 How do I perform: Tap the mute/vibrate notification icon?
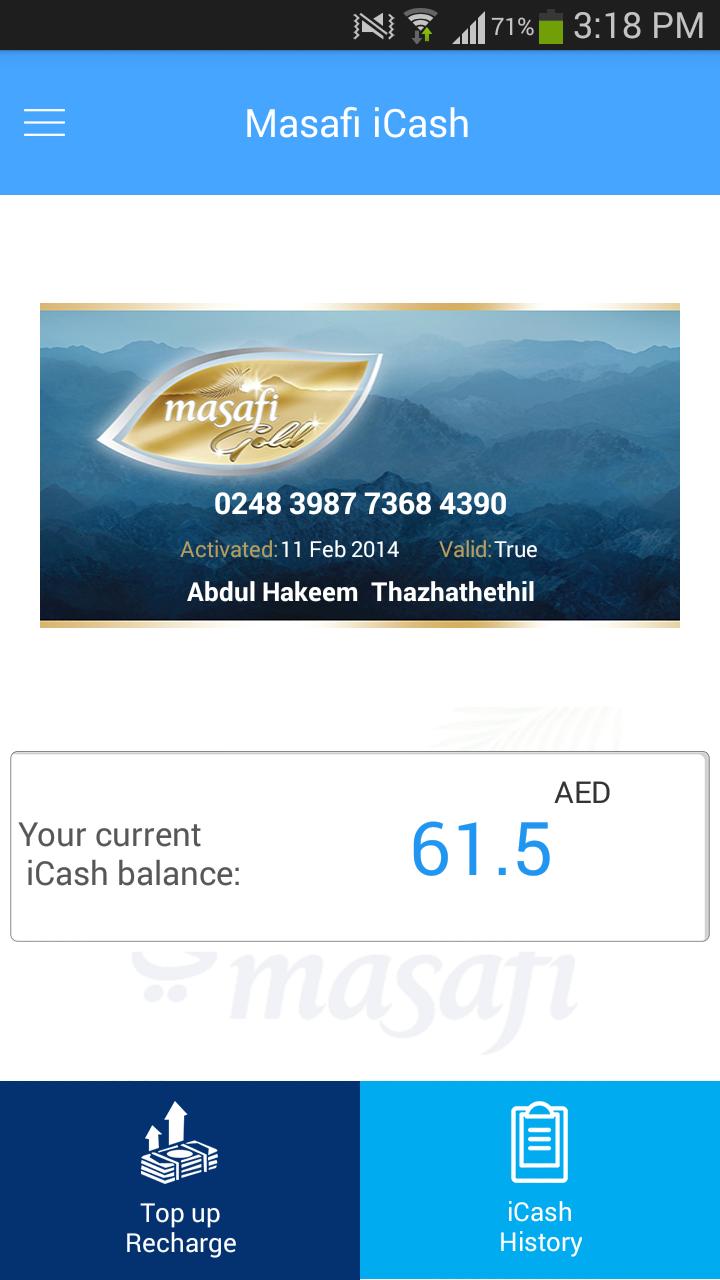click(x=371, y=25)
